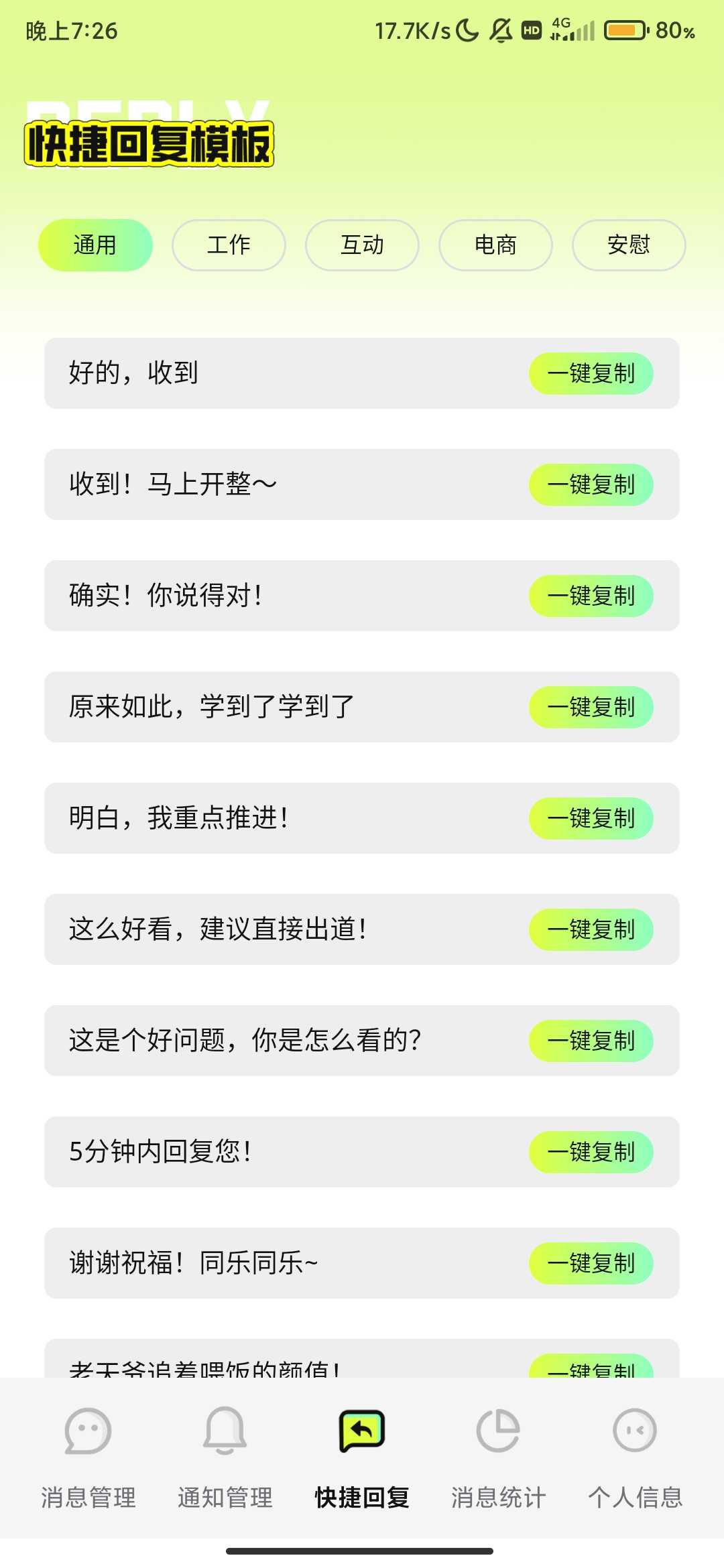Viewport: 724px width, 1568px height.
Task: Go to the 消息管理 tab
Action: pyautogui.click(x=88, y=1454)
